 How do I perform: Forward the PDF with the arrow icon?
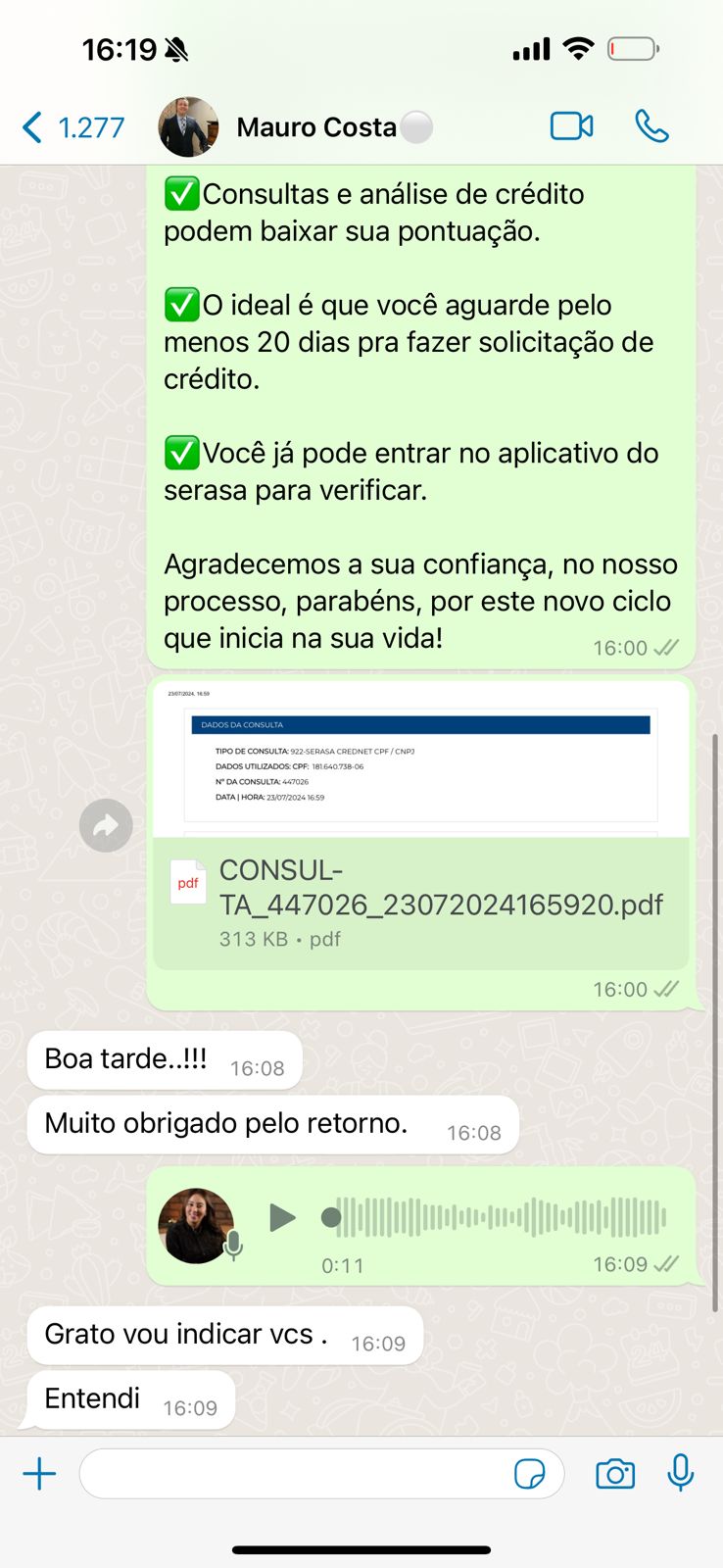[x=106, y=826]
